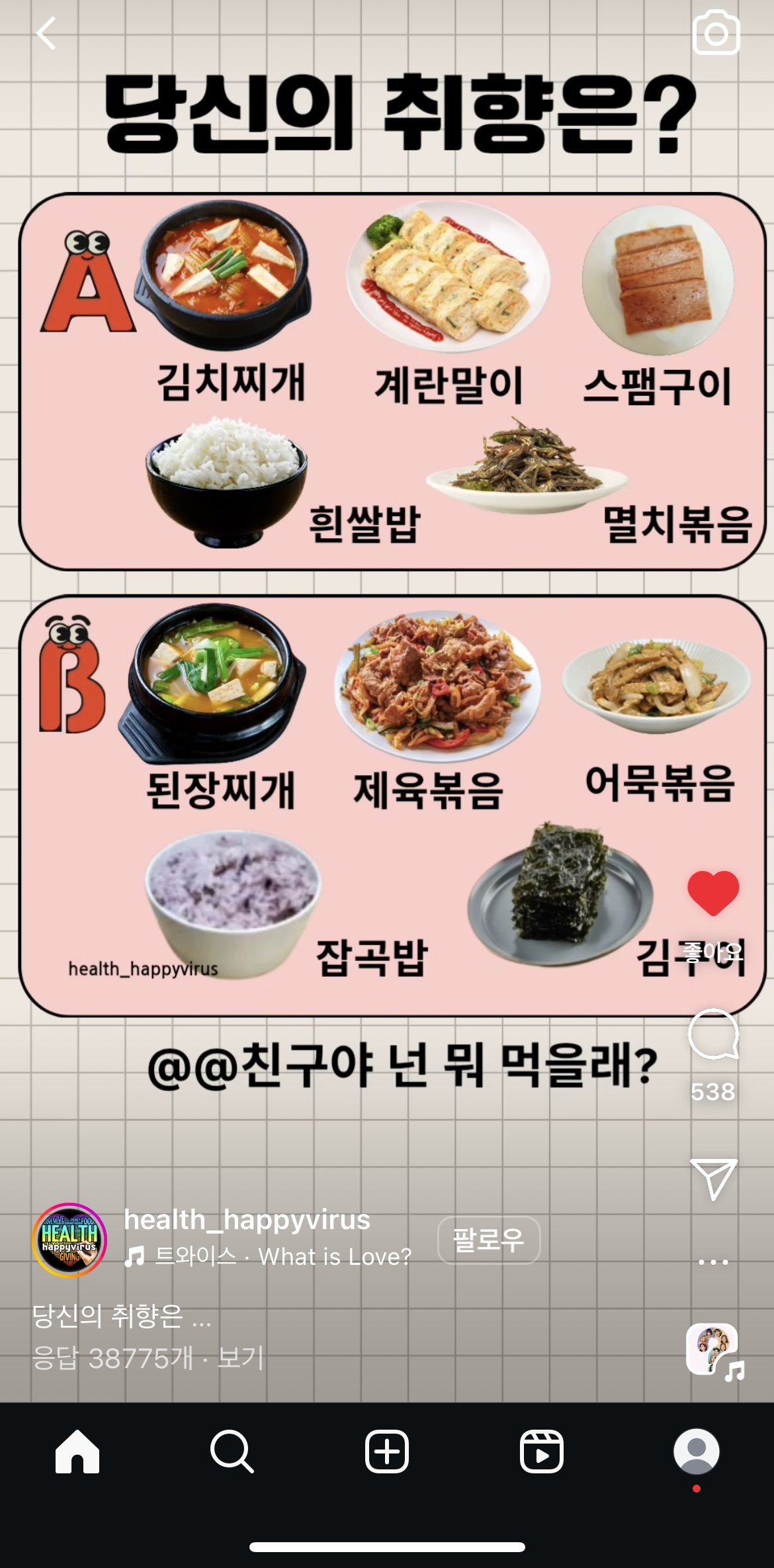Open health_happyvirus profile picture
This screenshot has height=1568, width=774.
(x=69, y=1239)
